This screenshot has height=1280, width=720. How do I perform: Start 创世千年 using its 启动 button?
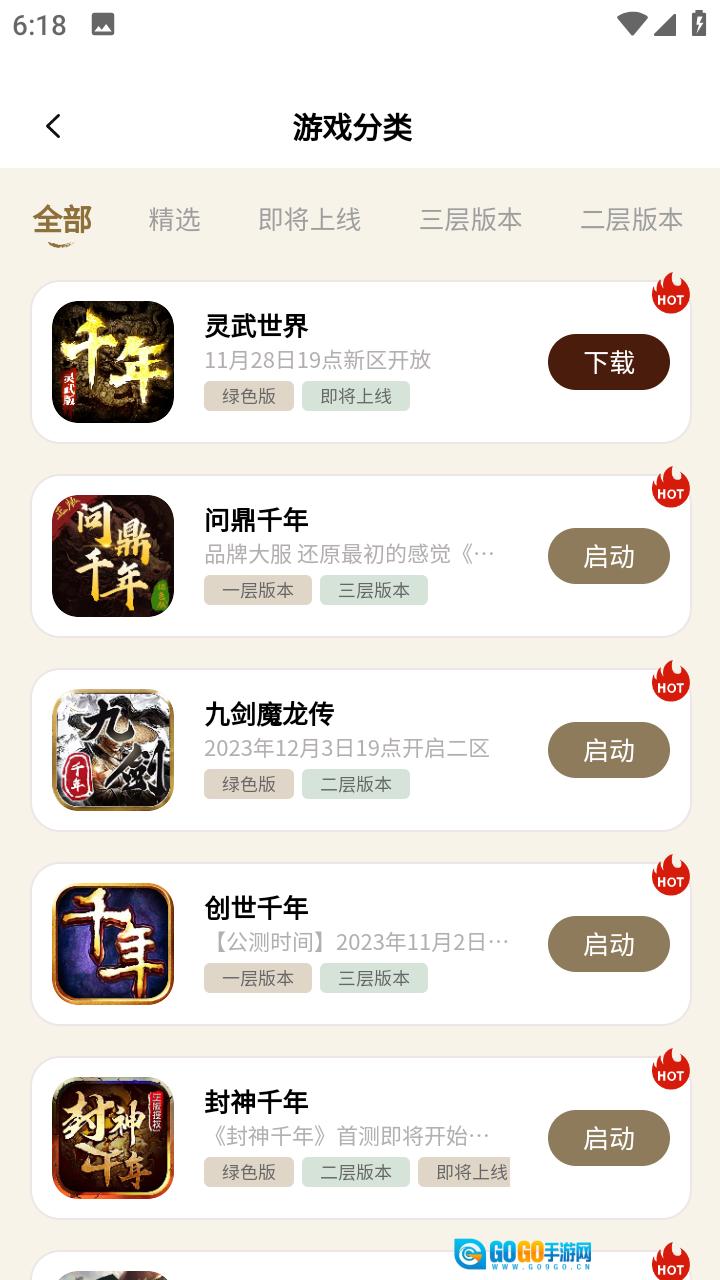[x=609, y=944]
